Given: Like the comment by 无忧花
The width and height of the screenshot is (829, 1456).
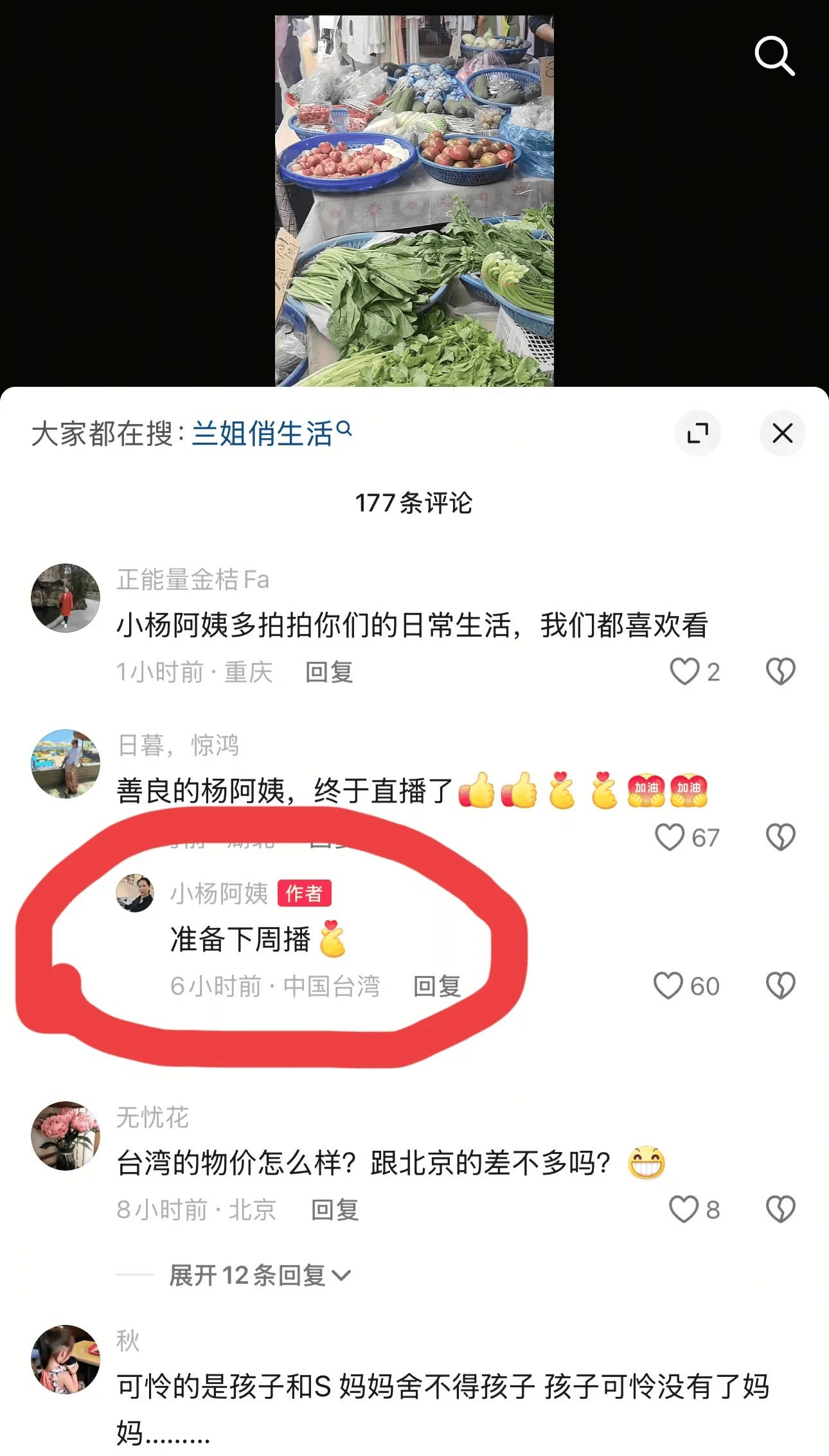Looking at the screenshot, I should (684, 1209).
